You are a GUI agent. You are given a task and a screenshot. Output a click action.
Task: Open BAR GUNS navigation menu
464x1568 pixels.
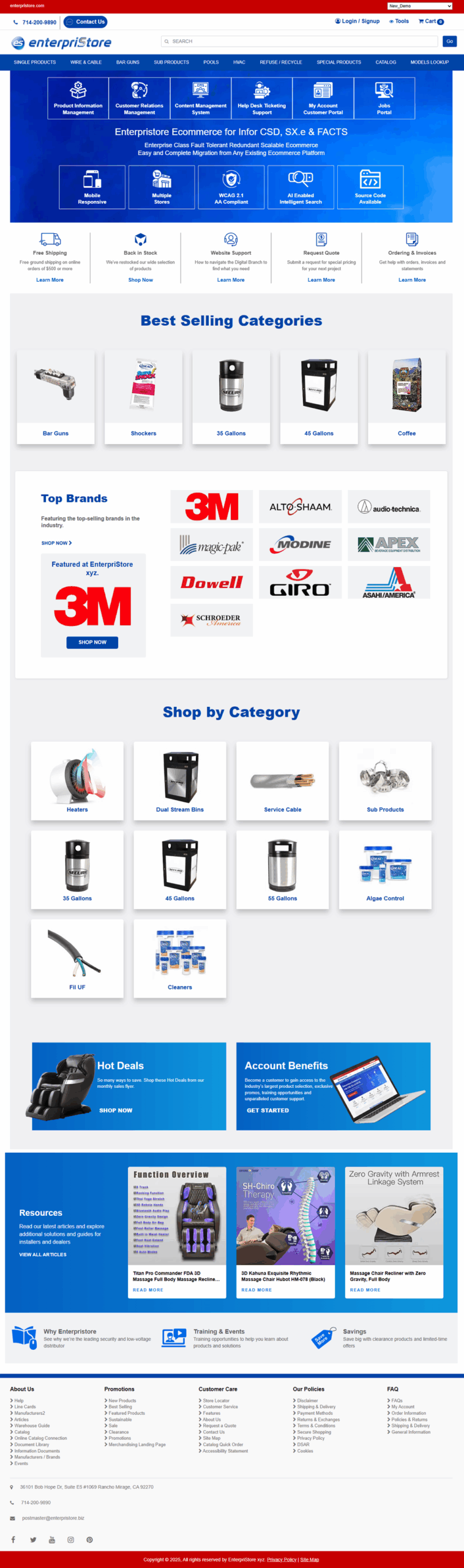128,62
